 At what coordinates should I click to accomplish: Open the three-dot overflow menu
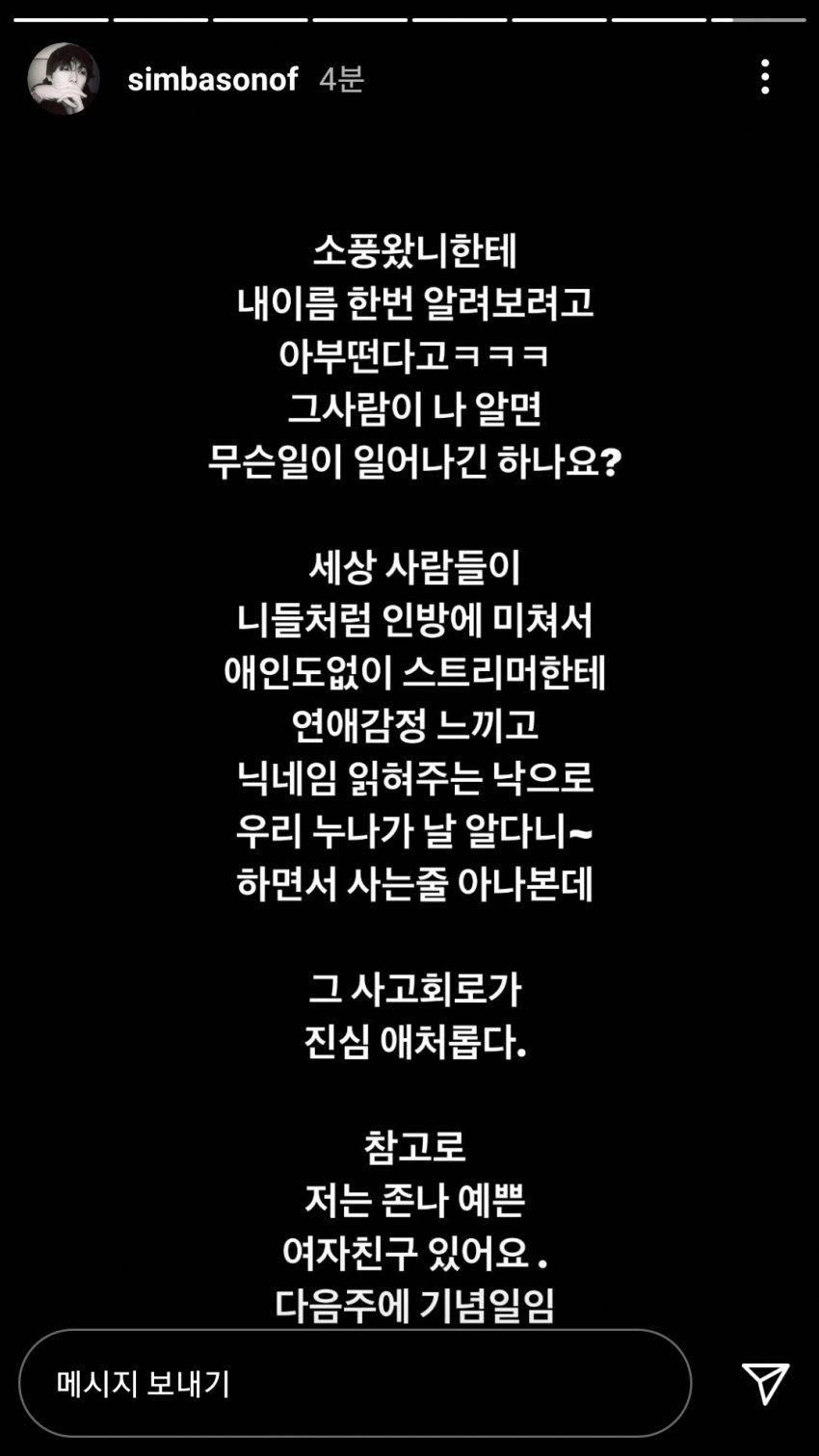765,77
